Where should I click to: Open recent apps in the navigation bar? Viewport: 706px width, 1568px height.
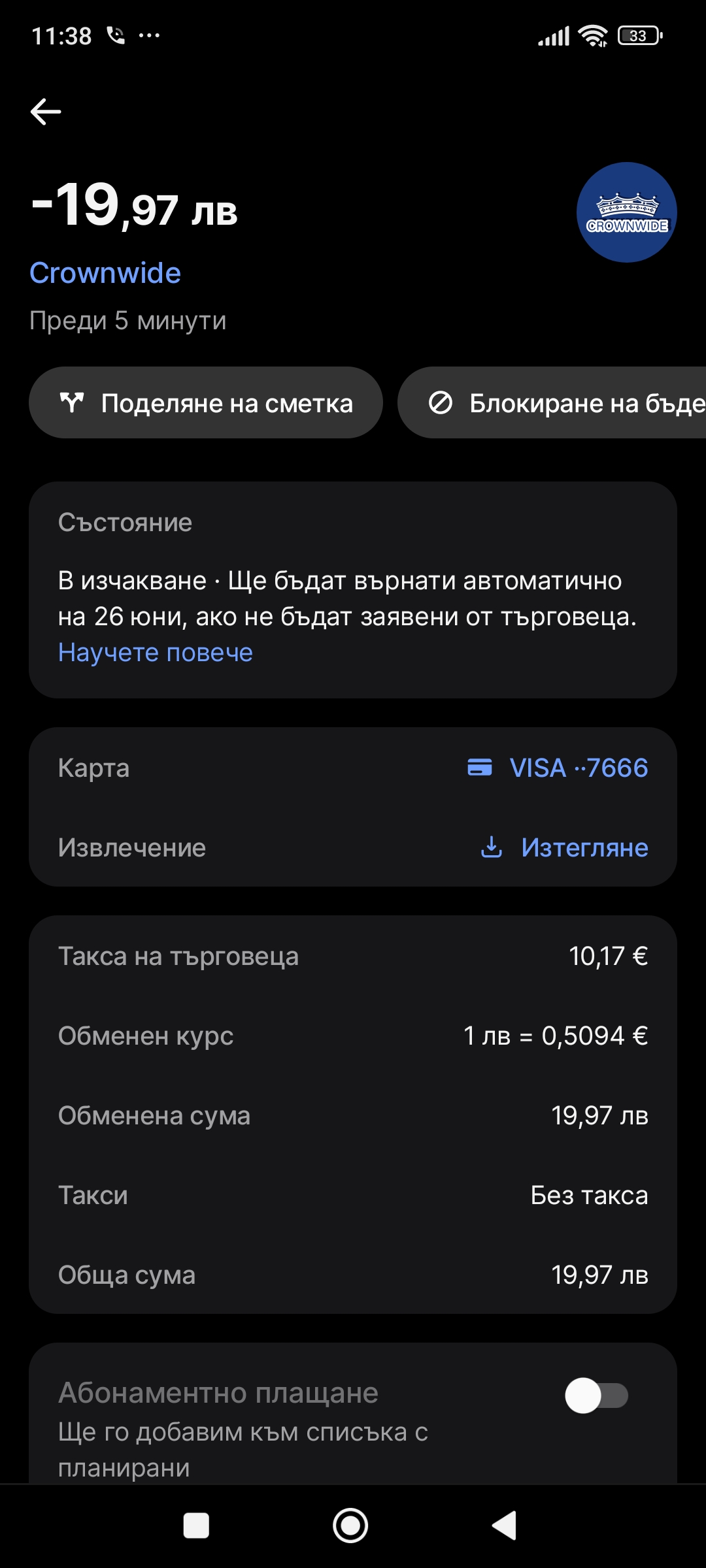click(196, 1526)
